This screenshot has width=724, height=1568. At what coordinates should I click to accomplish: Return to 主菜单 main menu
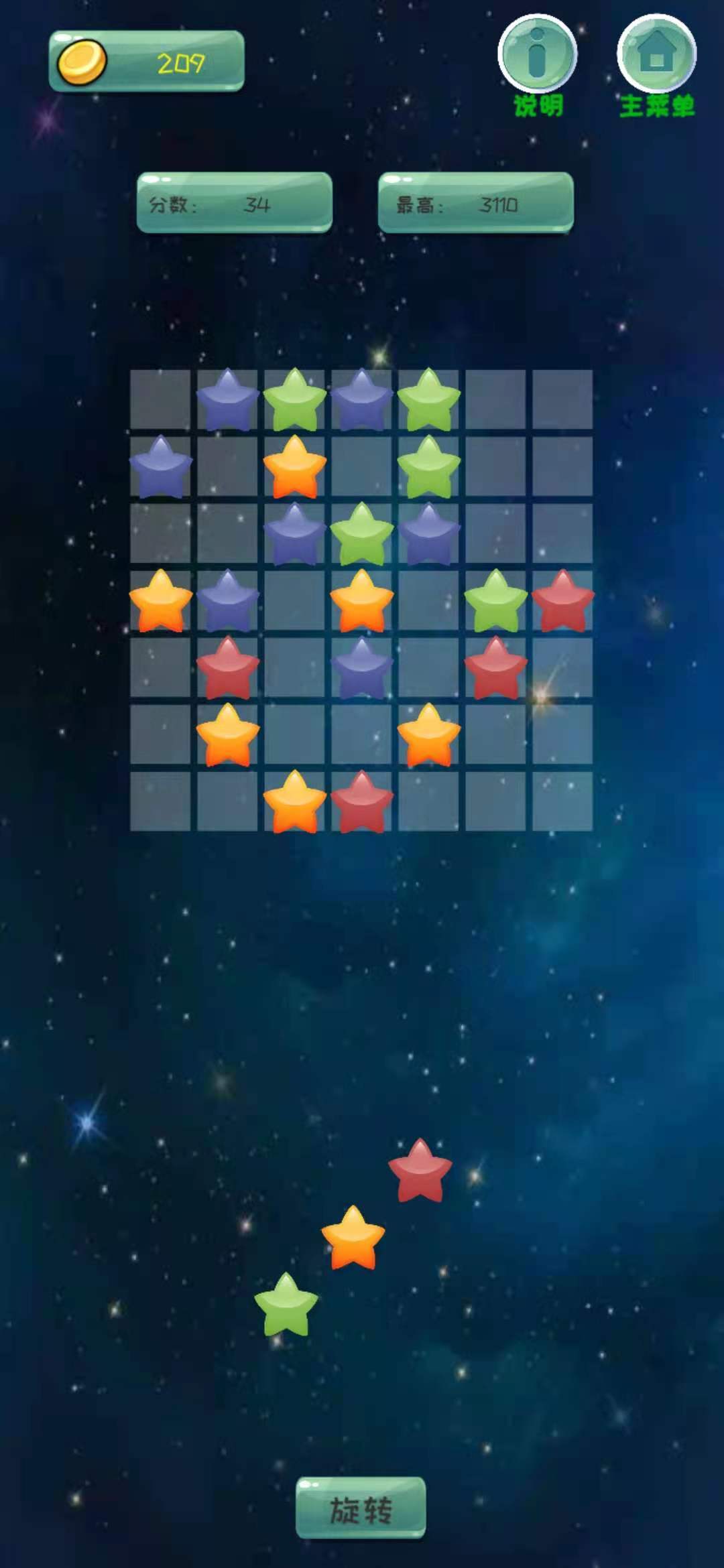point(656,55)
